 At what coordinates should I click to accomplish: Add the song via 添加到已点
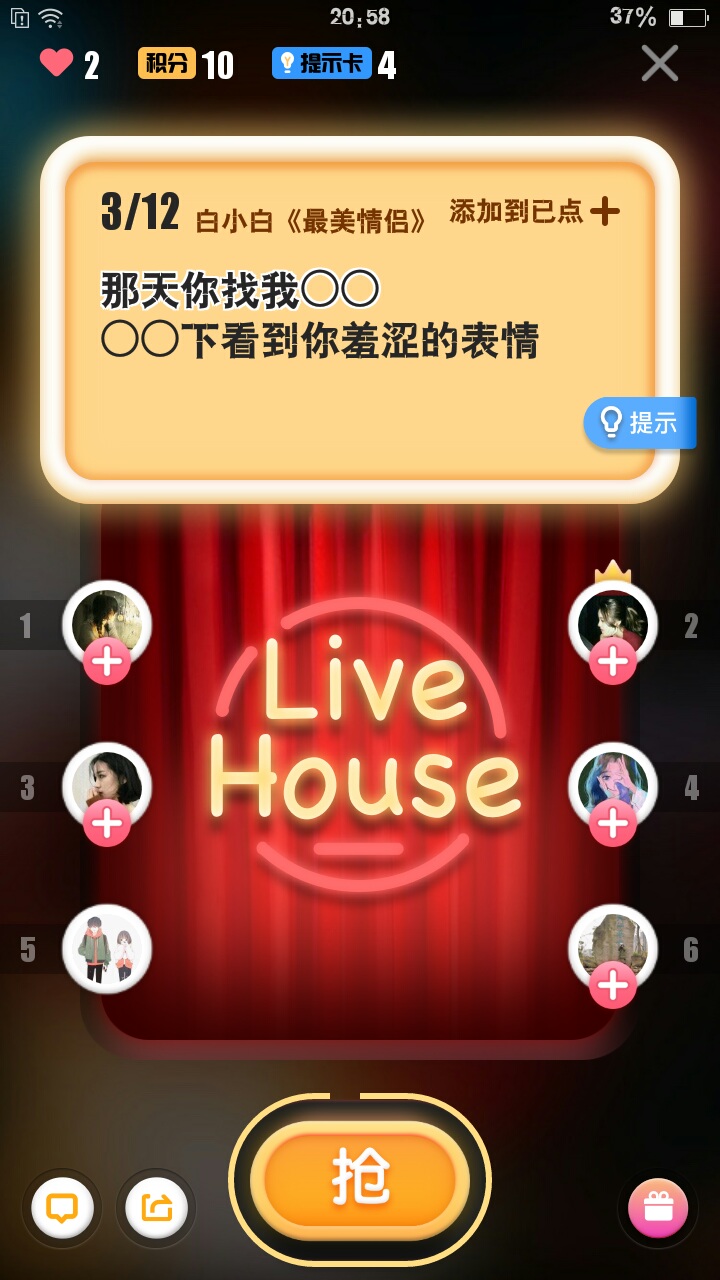coord(534,211)
